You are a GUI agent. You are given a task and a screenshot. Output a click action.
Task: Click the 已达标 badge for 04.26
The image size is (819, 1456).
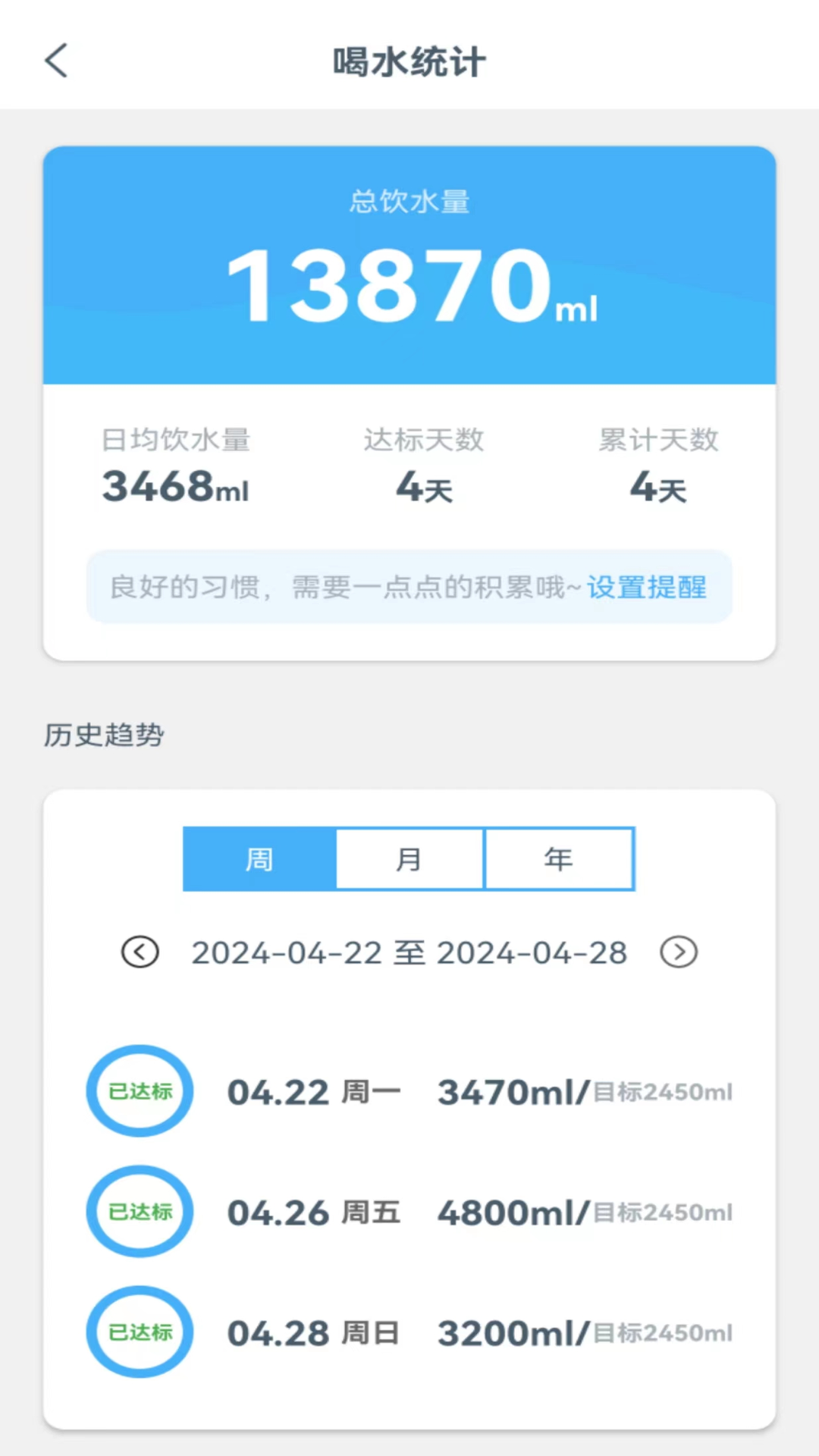point(140,1211)
